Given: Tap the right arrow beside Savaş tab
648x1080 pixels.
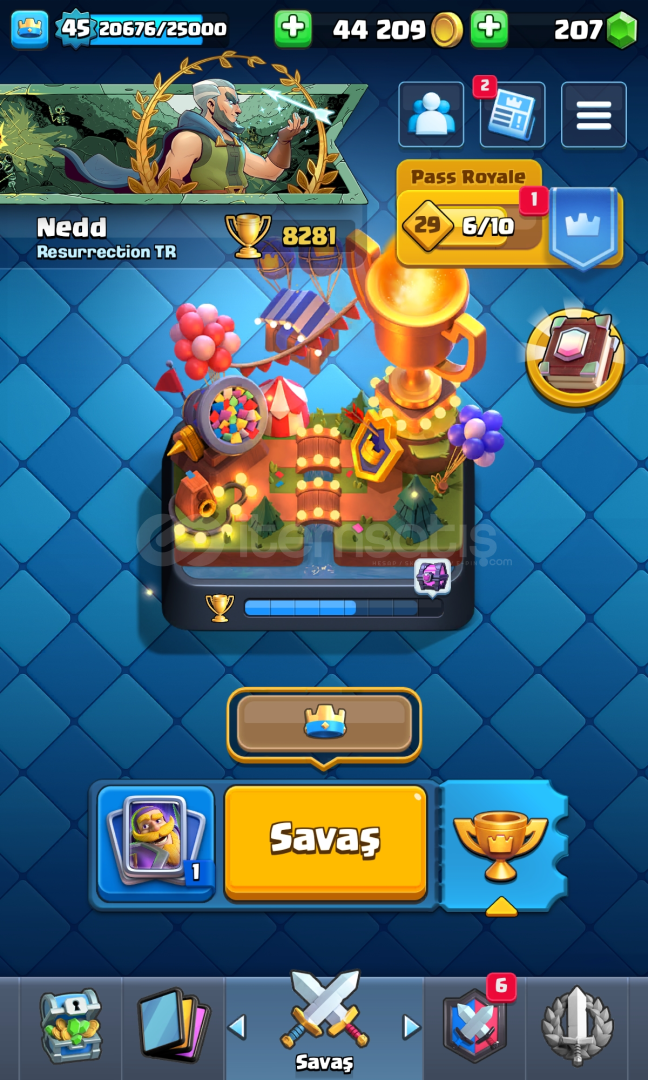Looking at the screenshot, I should [412, 1027].
